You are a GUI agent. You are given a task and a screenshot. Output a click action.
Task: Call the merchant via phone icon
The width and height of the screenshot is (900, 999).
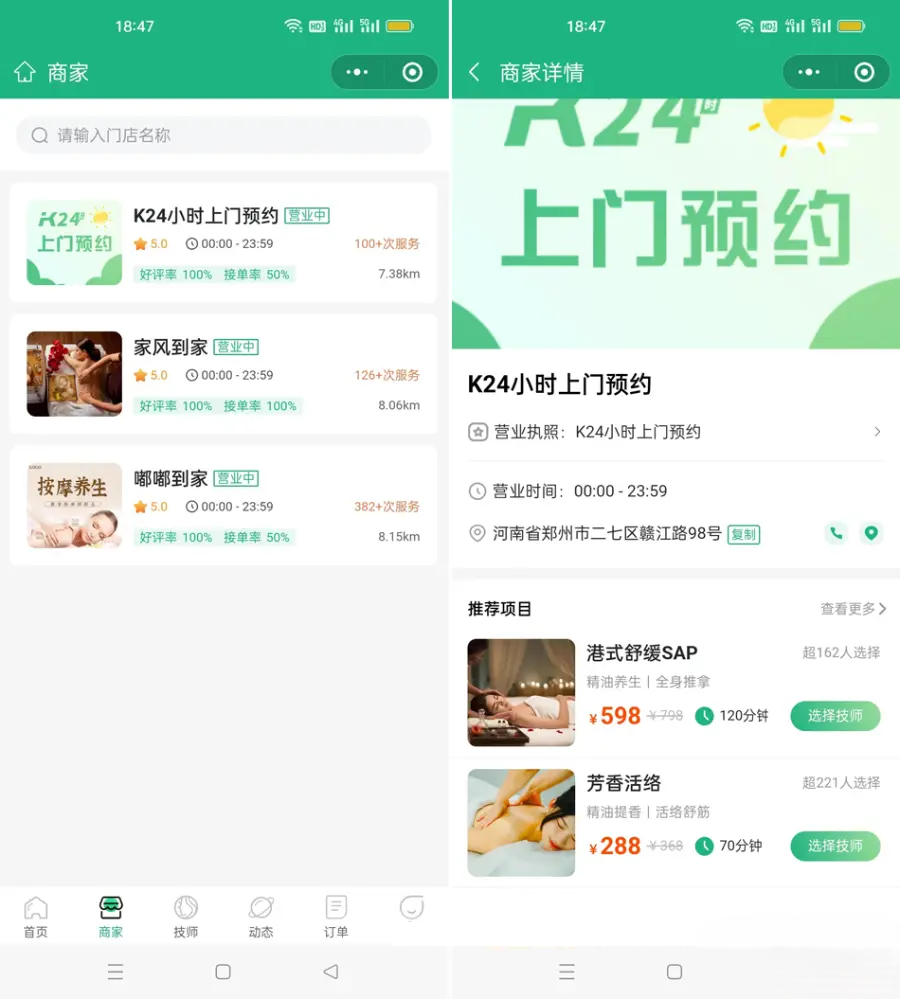(x=836, y=533)
